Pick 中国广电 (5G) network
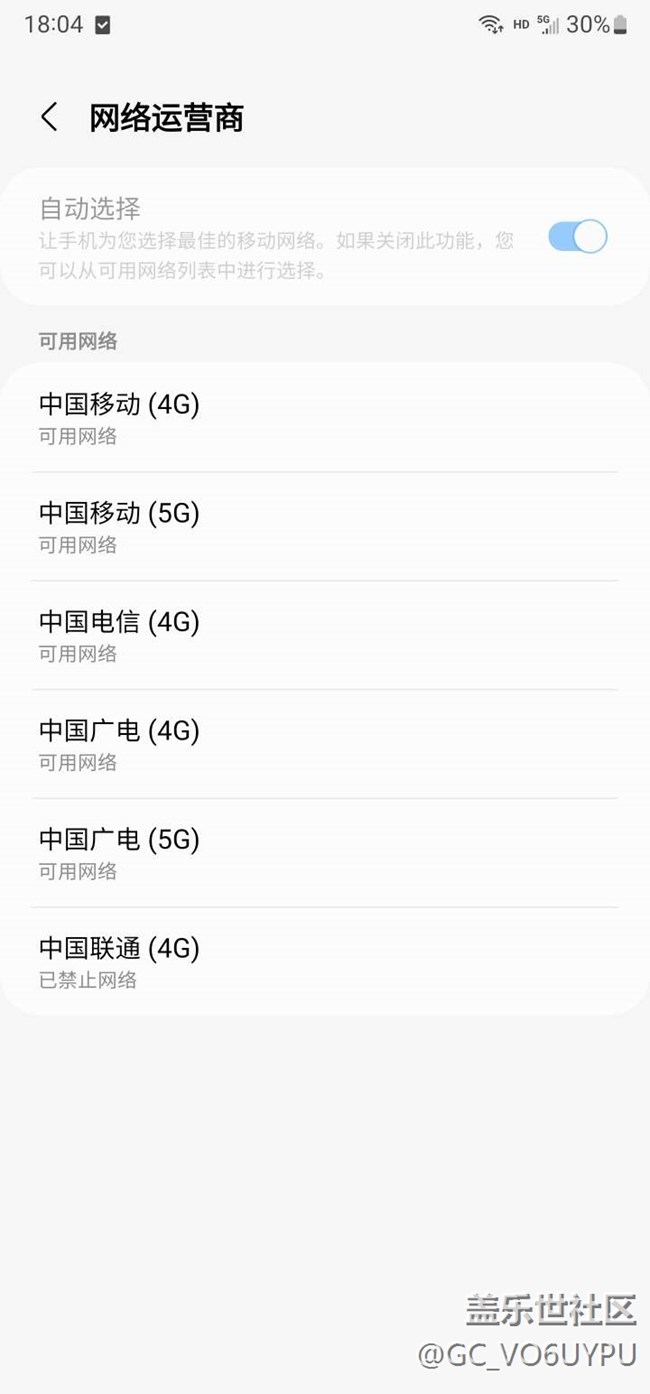650x1394 pixels. [x=325, y=854]
